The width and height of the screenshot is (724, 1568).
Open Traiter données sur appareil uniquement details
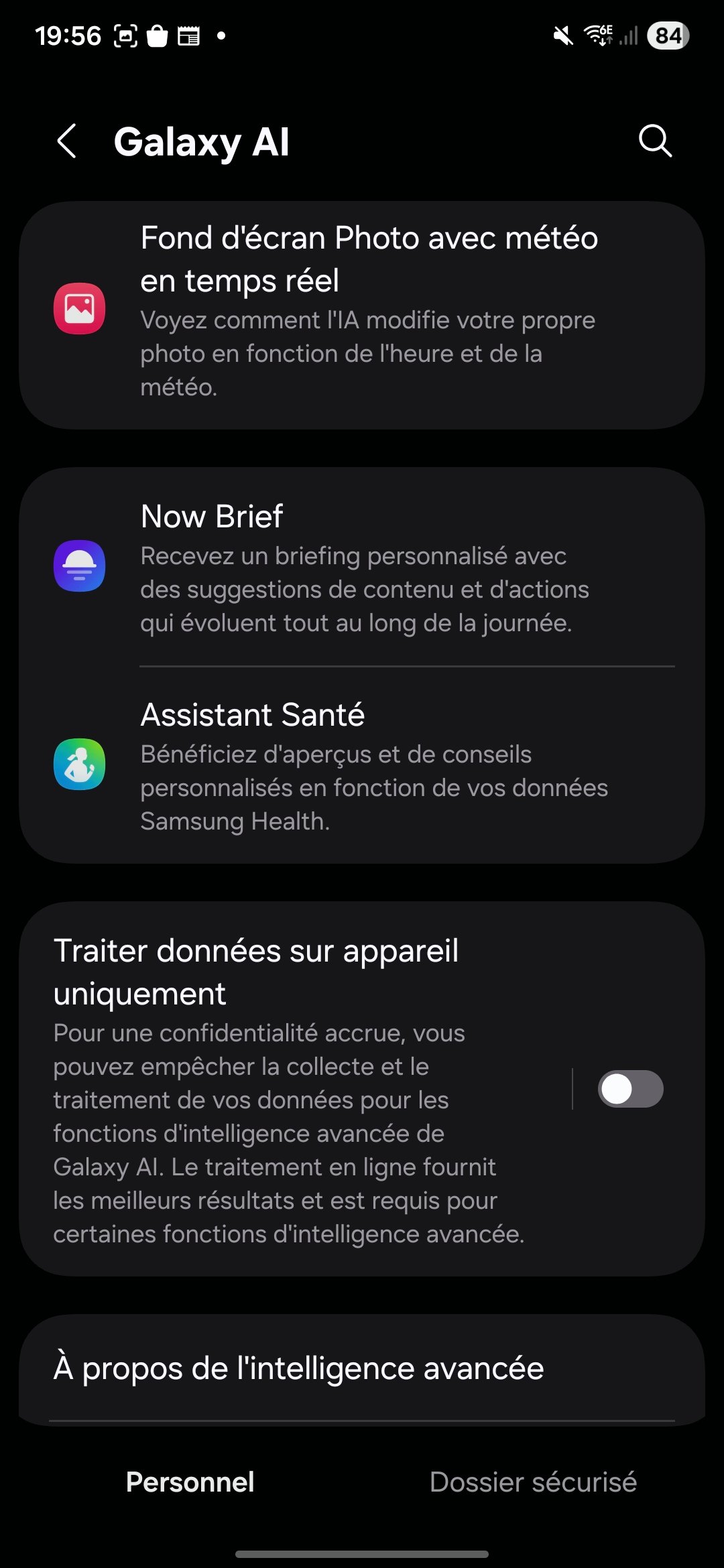(288, 1089)
